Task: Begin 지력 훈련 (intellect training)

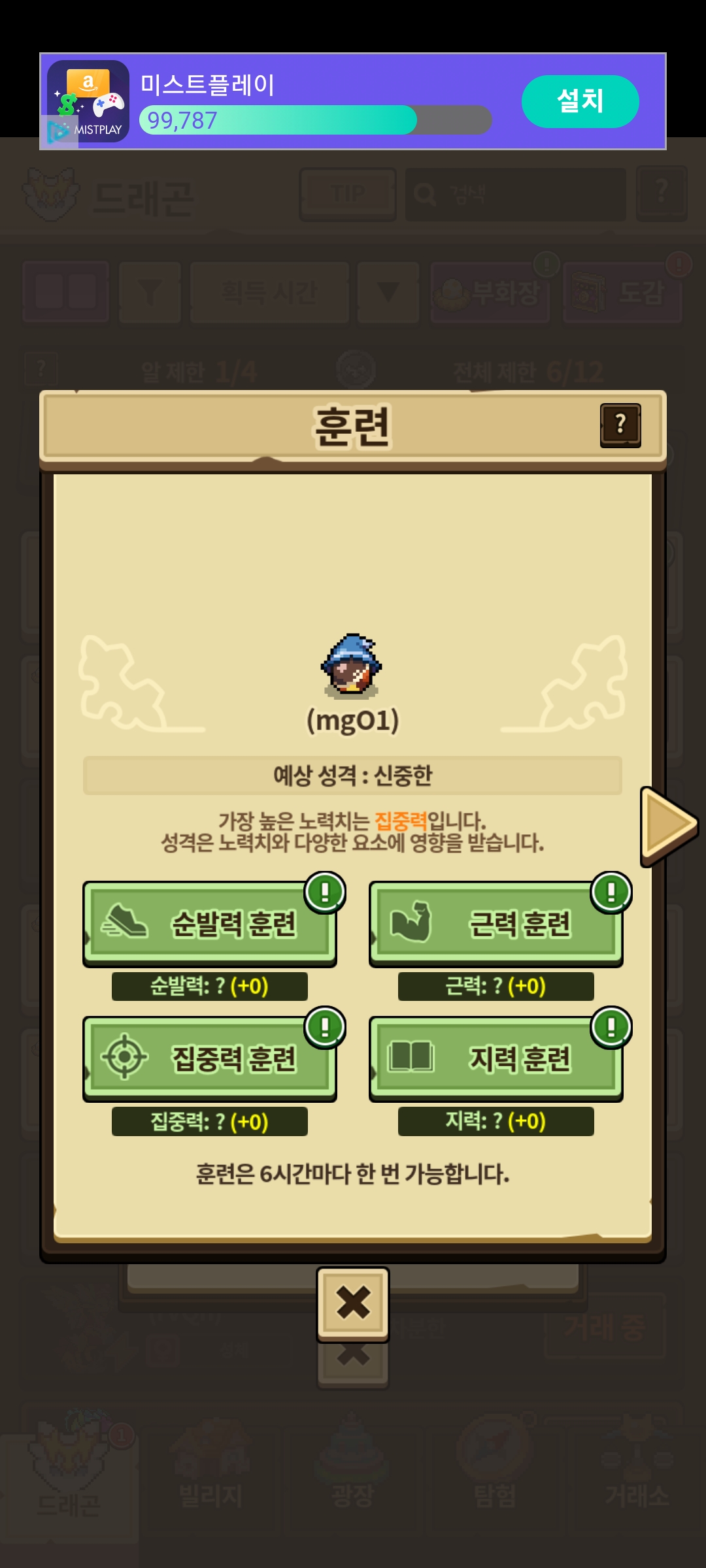Action: [496, 1058]
